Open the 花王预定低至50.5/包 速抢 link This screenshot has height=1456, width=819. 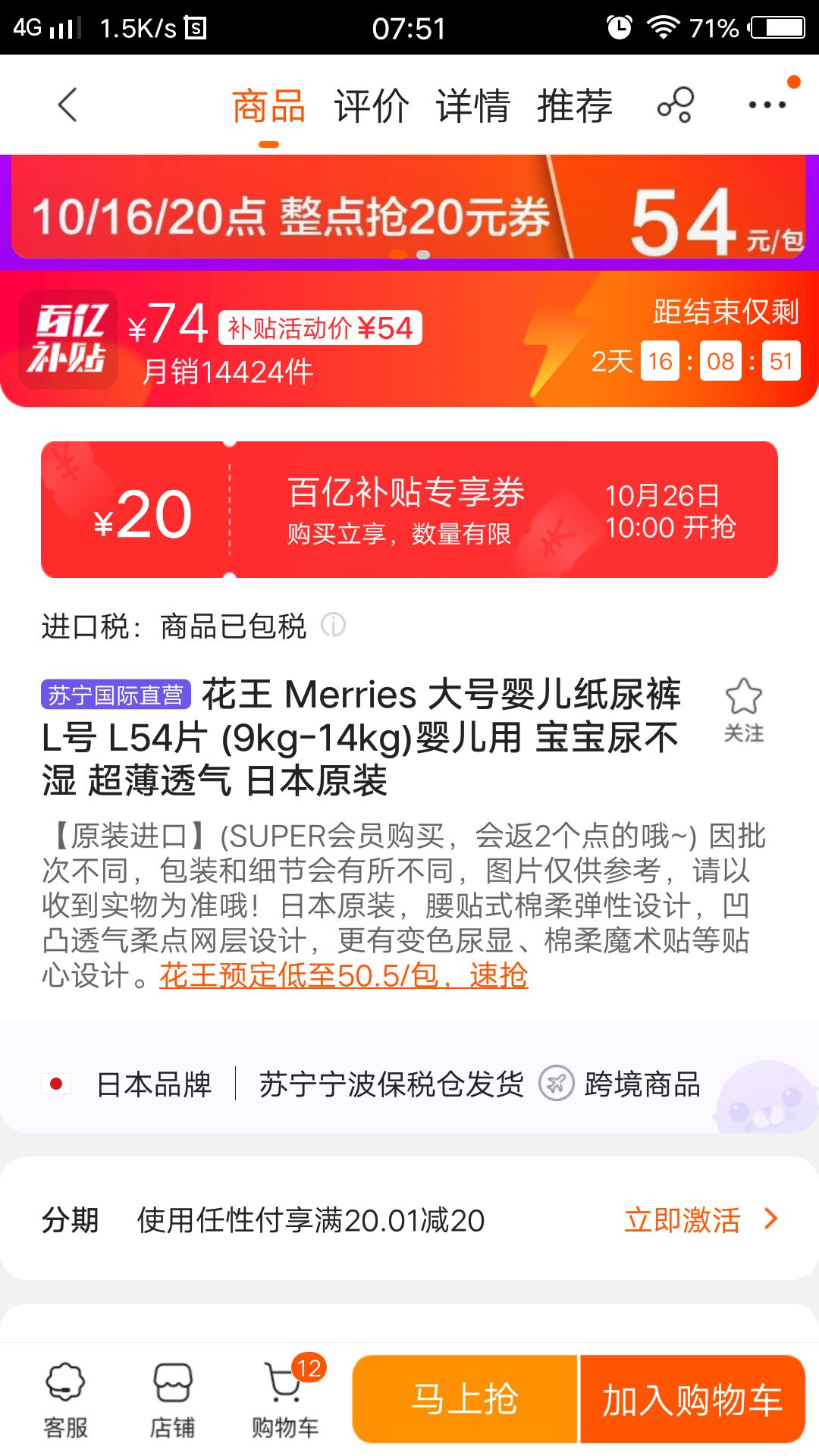[x=344, y=975]
